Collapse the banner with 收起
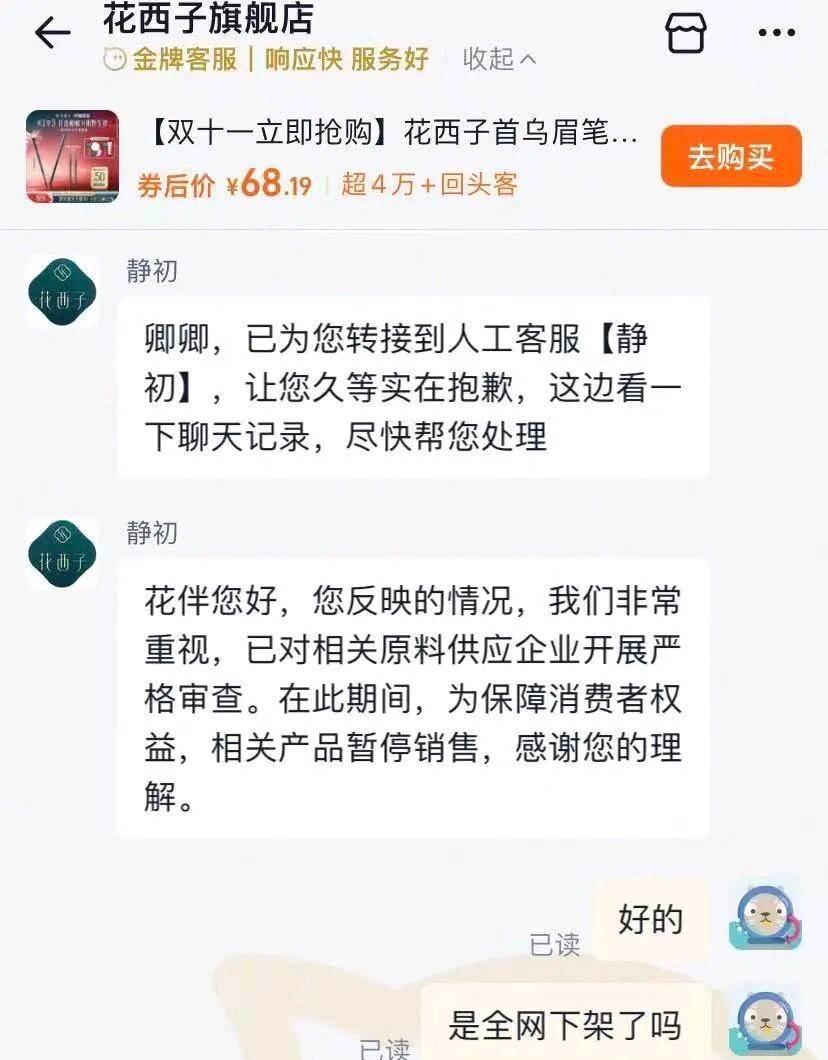Viewport: 828px width, 1060px height. coord(499,59)
